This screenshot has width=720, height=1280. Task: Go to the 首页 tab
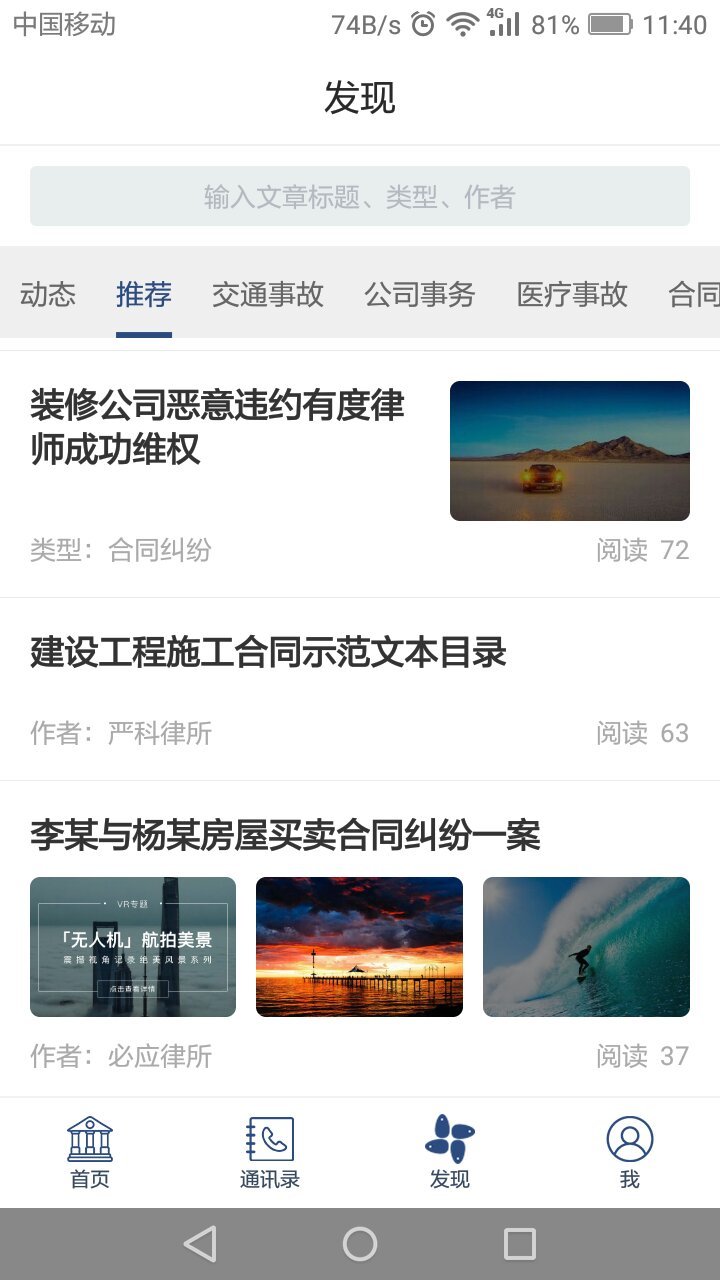(90, 1153)
